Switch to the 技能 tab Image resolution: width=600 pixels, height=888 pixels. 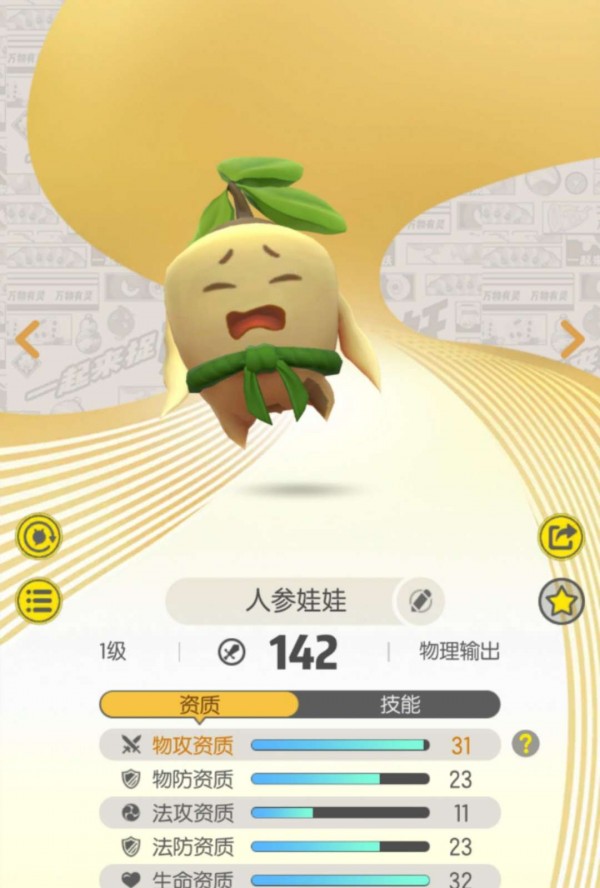399,704
